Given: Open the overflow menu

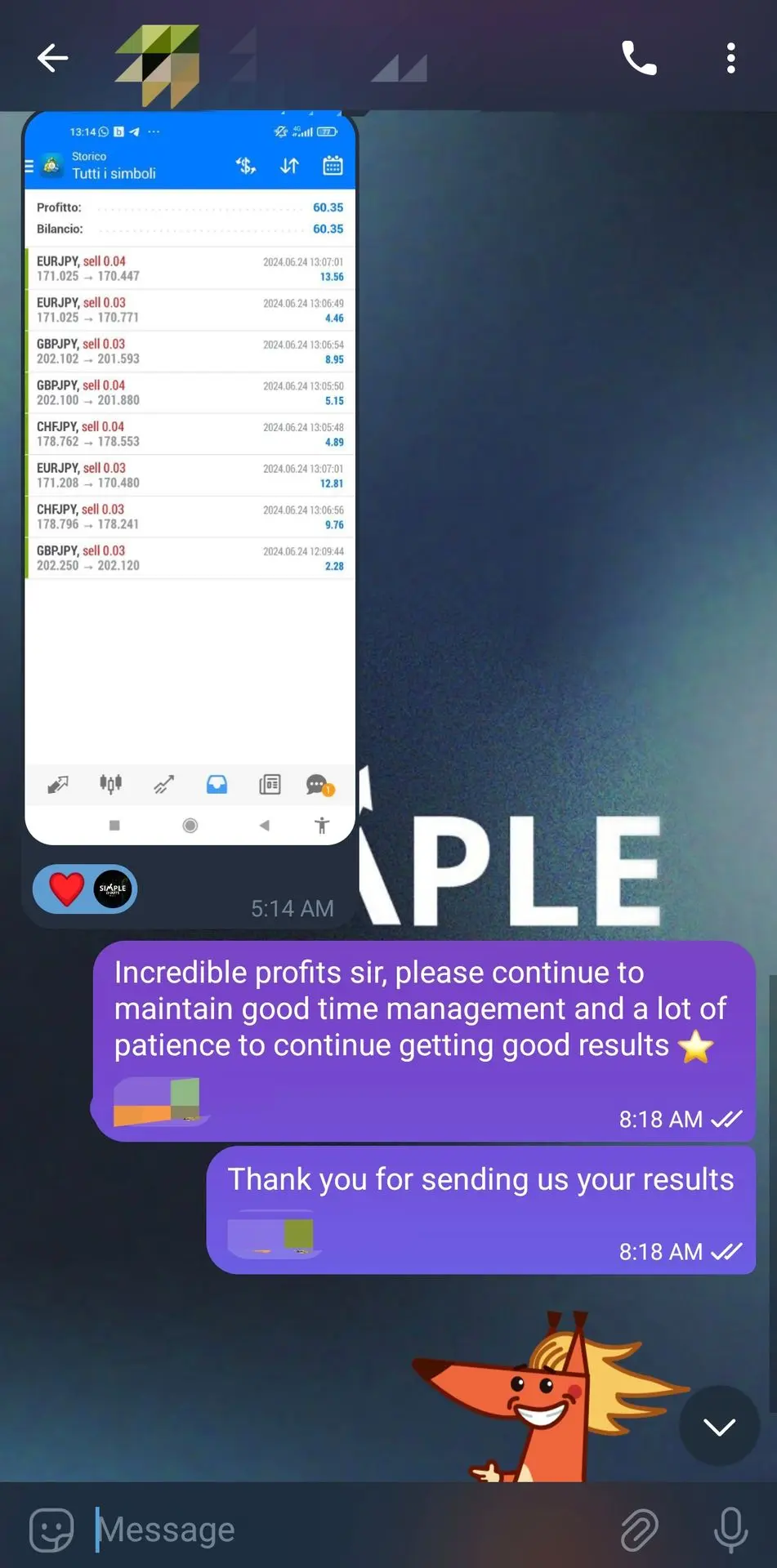Looking at the screenshot, I should pyautogui.click(x=730, y=58).
